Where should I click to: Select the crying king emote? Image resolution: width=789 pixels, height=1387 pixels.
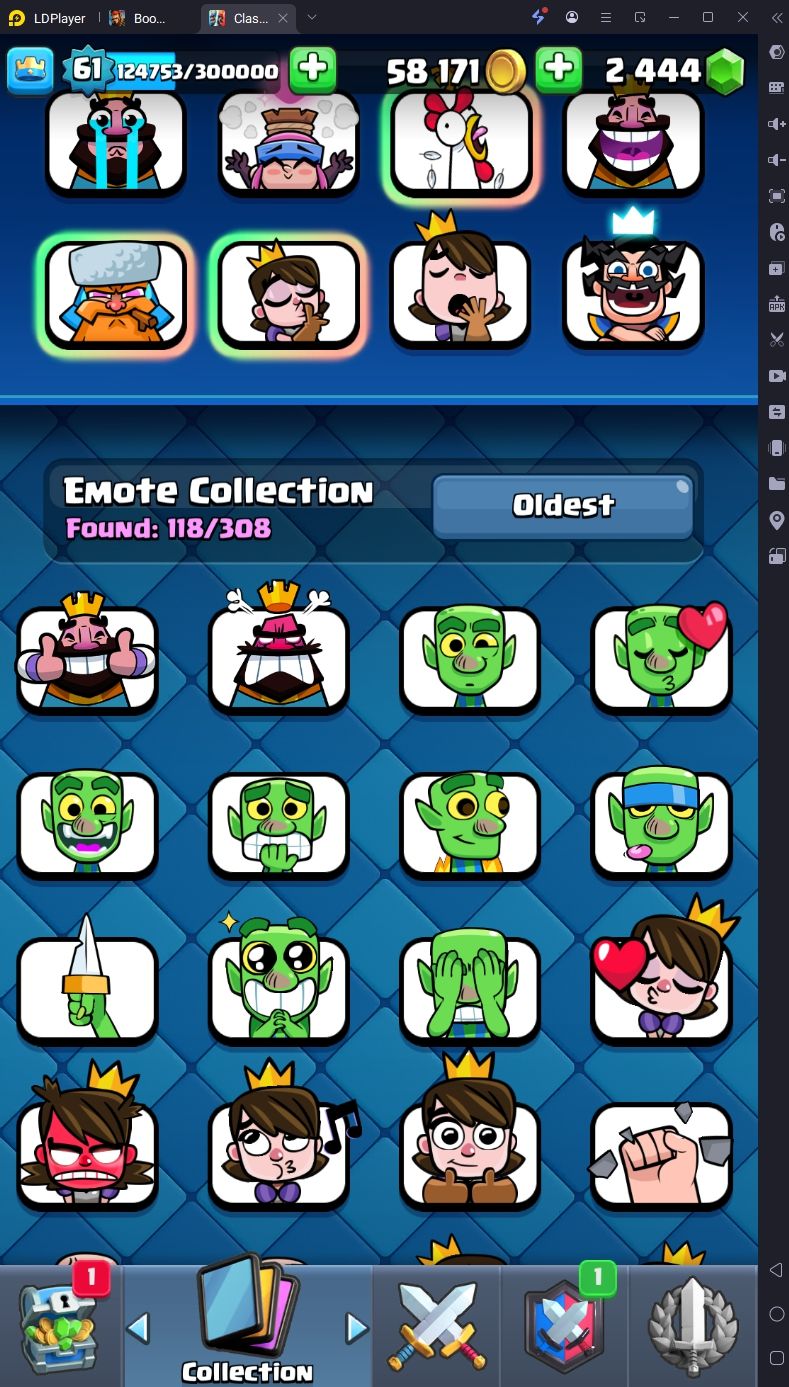pos(116,143)
